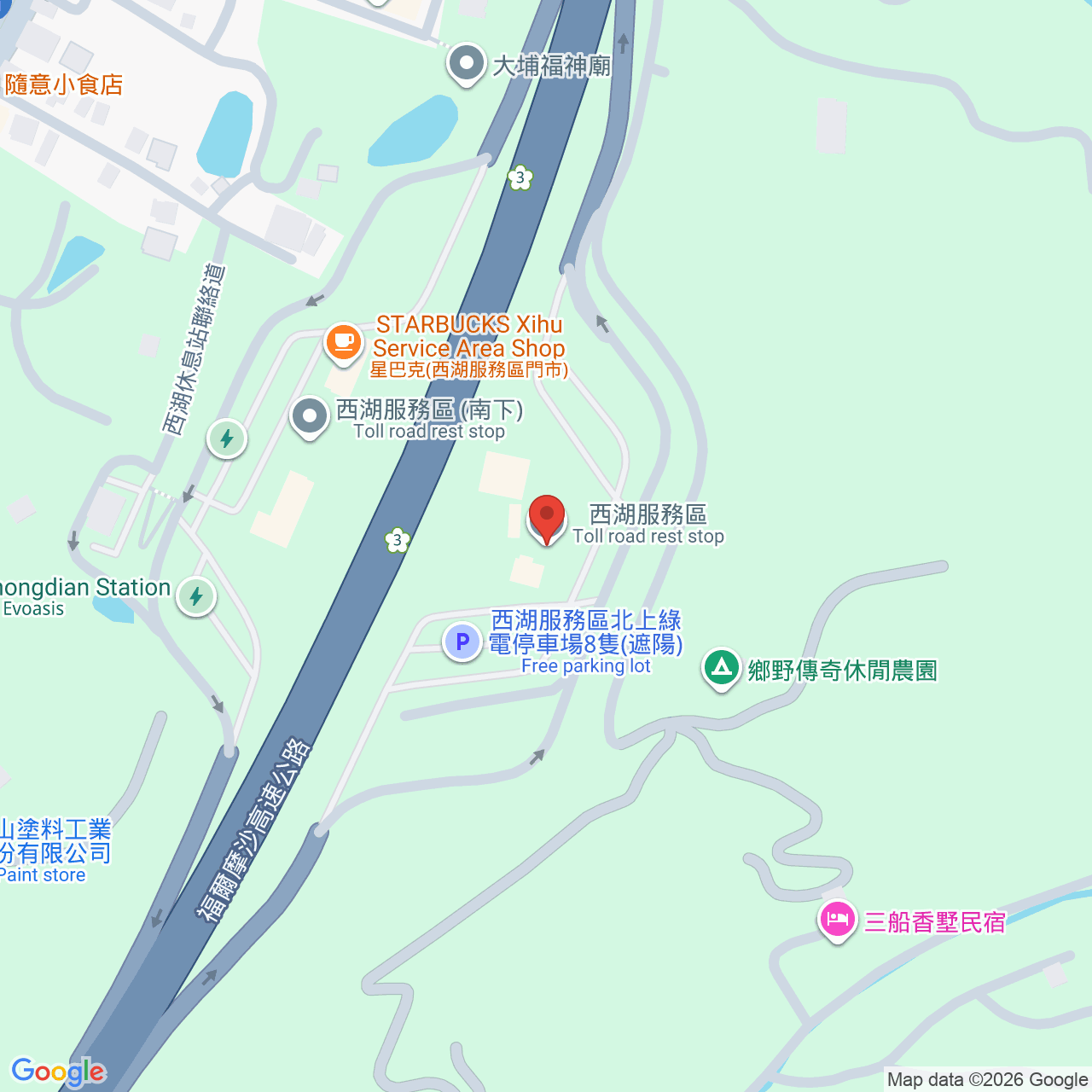Screen dimensions: 1092x1092
Task: Select the 鄉野傳奇休閒農園 campground marker
Action: tap(722, 667)
